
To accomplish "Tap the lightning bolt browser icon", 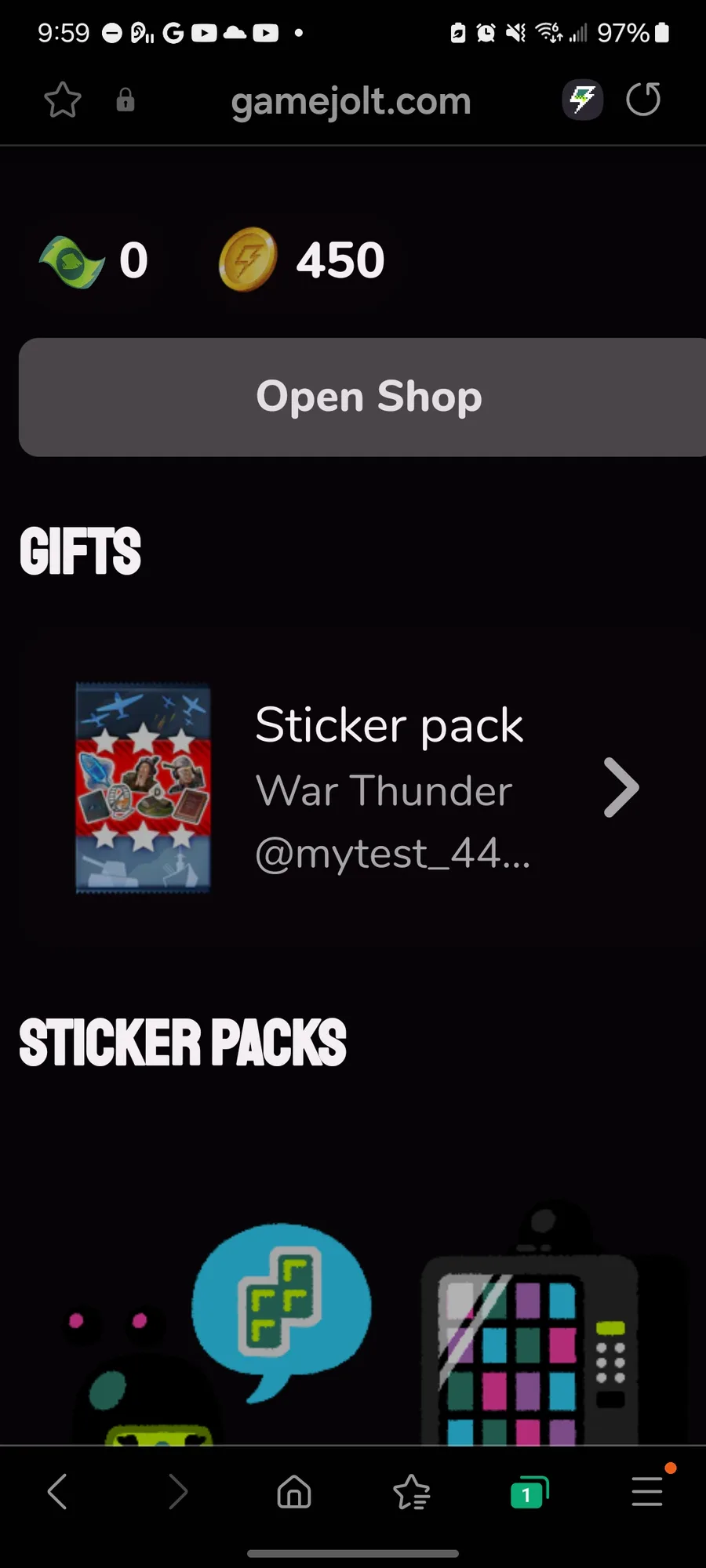I will point(582,100).
